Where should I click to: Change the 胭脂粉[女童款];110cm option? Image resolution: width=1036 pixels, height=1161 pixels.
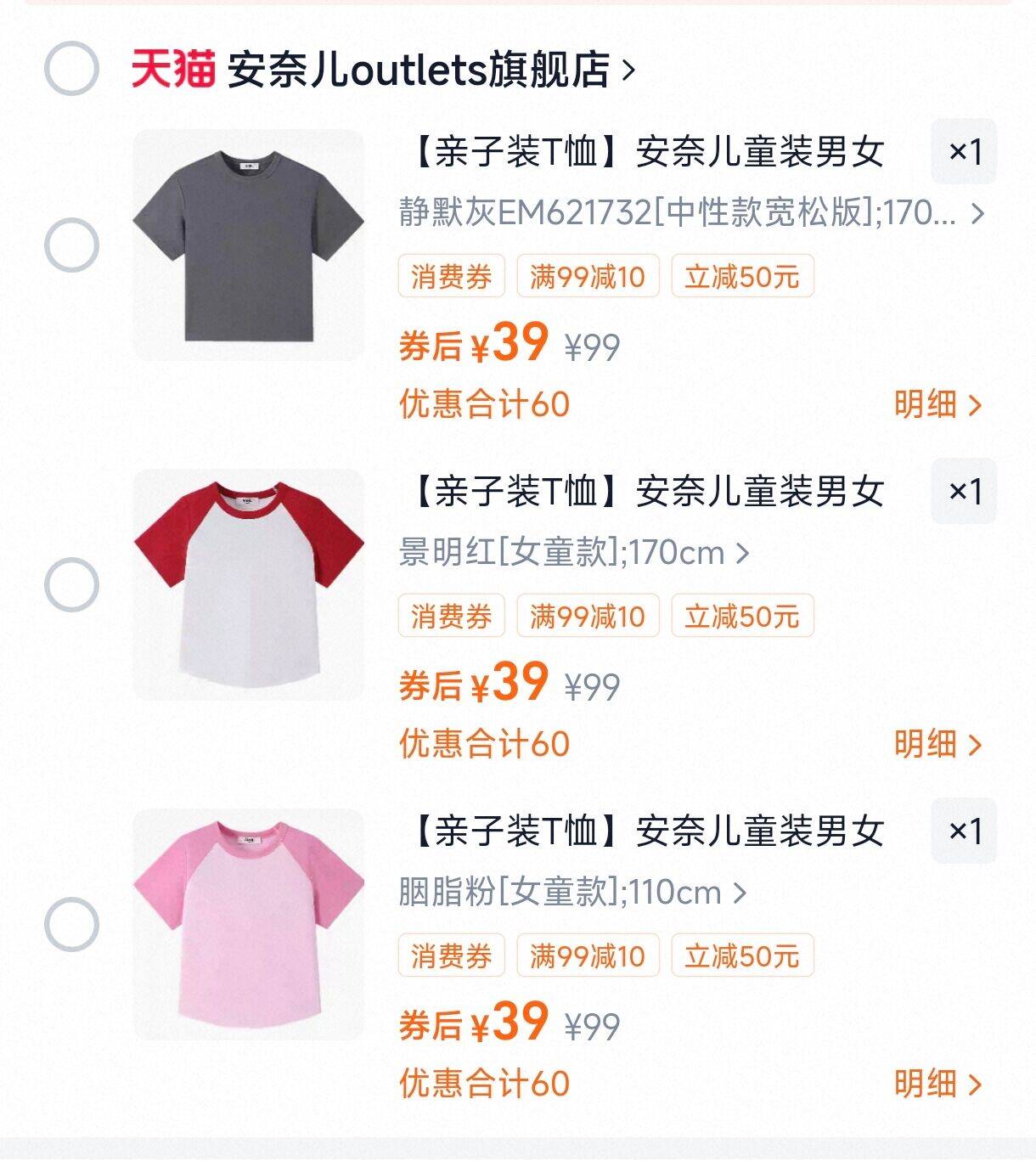point(572,893)
